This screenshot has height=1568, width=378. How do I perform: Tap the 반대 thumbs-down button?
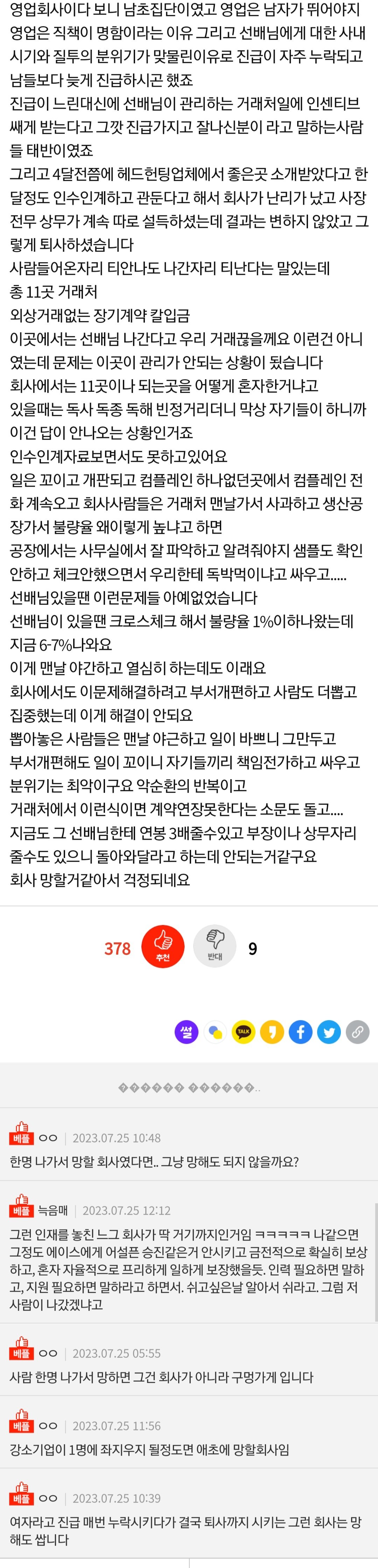[x=215, y=947]
